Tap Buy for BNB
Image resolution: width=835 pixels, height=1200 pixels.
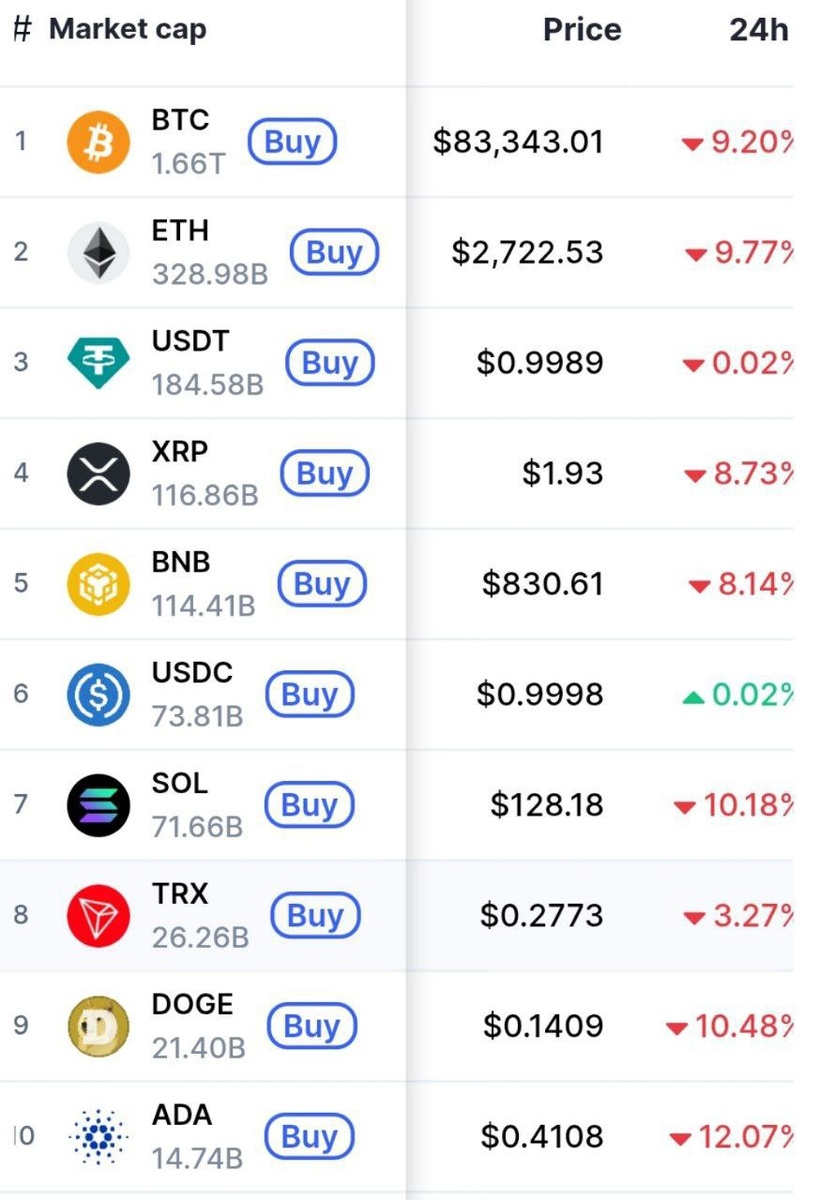[321, 585]
